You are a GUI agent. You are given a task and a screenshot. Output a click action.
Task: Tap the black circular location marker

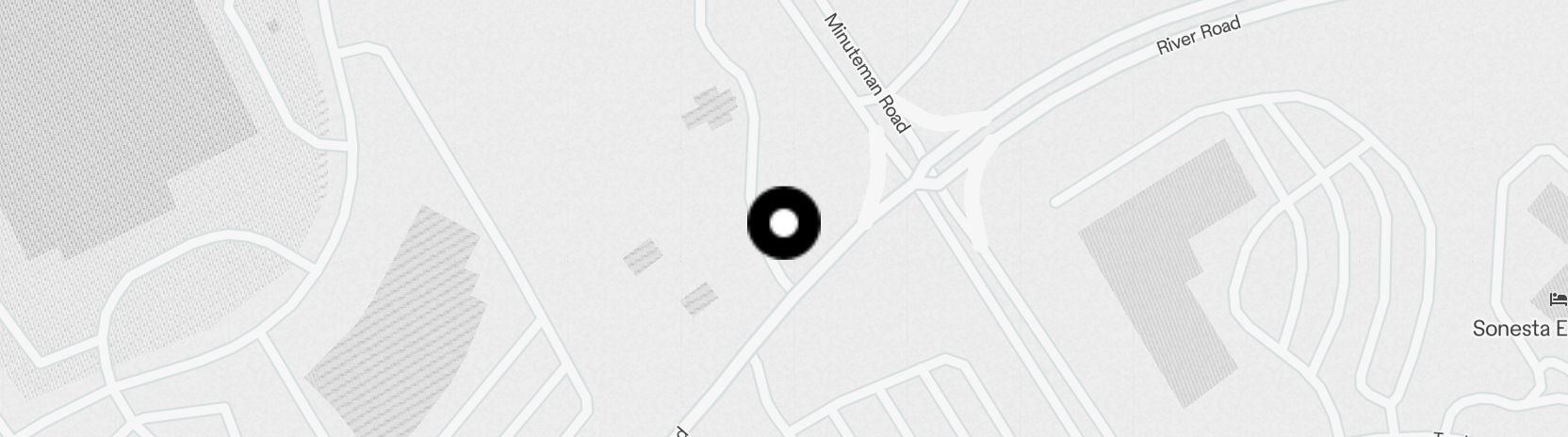pos(784,224)
